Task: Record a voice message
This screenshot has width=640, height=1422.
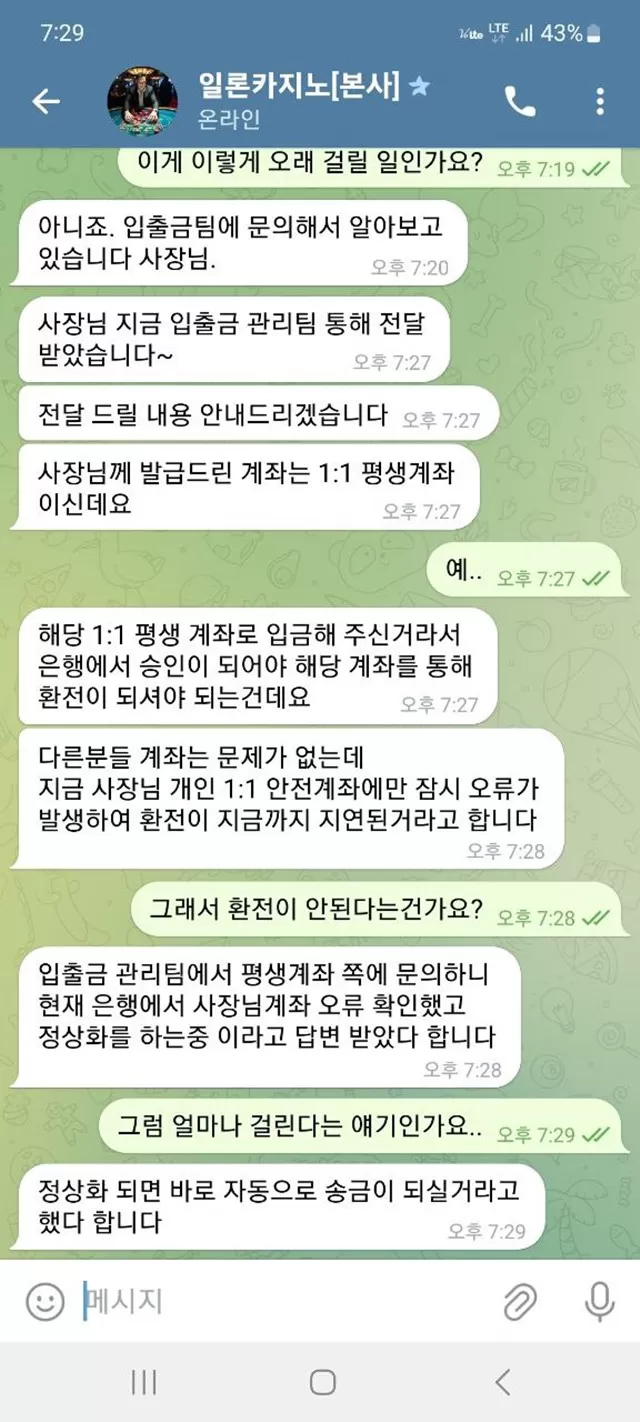Action: click(x=599, y=1301)
